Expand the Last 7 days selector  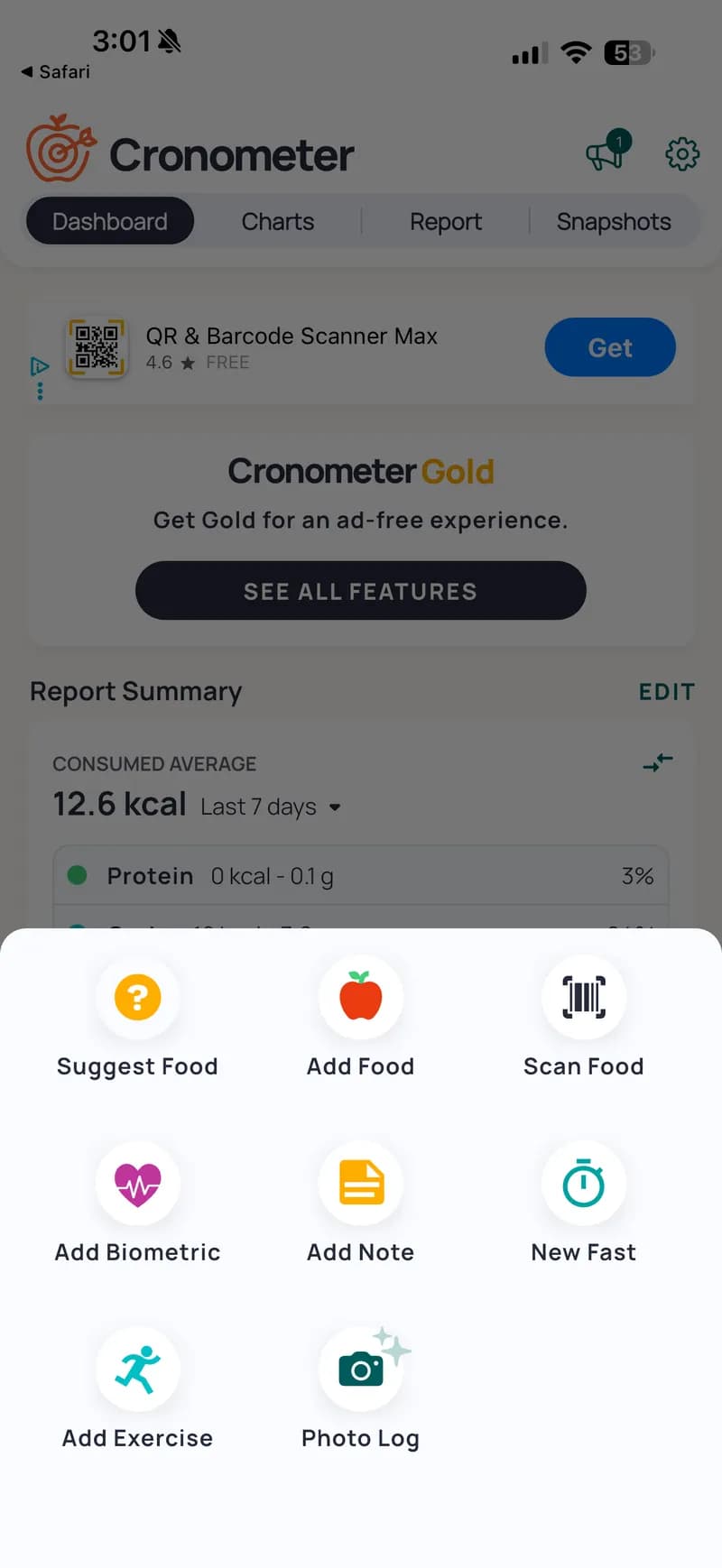pos(271,806)
